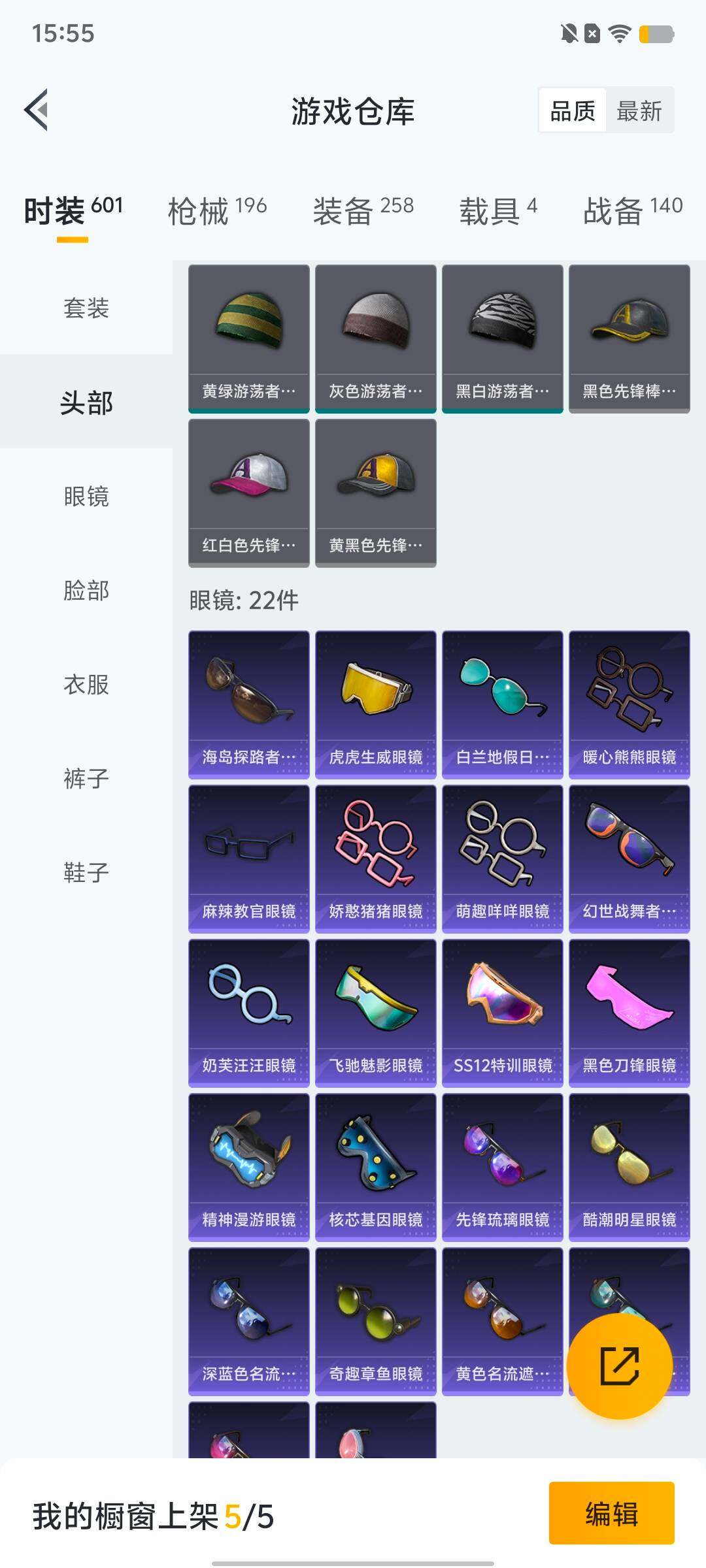Switch to the 装备 tab
This screenshot has width=706, height=1568.
tap(363, 210)
